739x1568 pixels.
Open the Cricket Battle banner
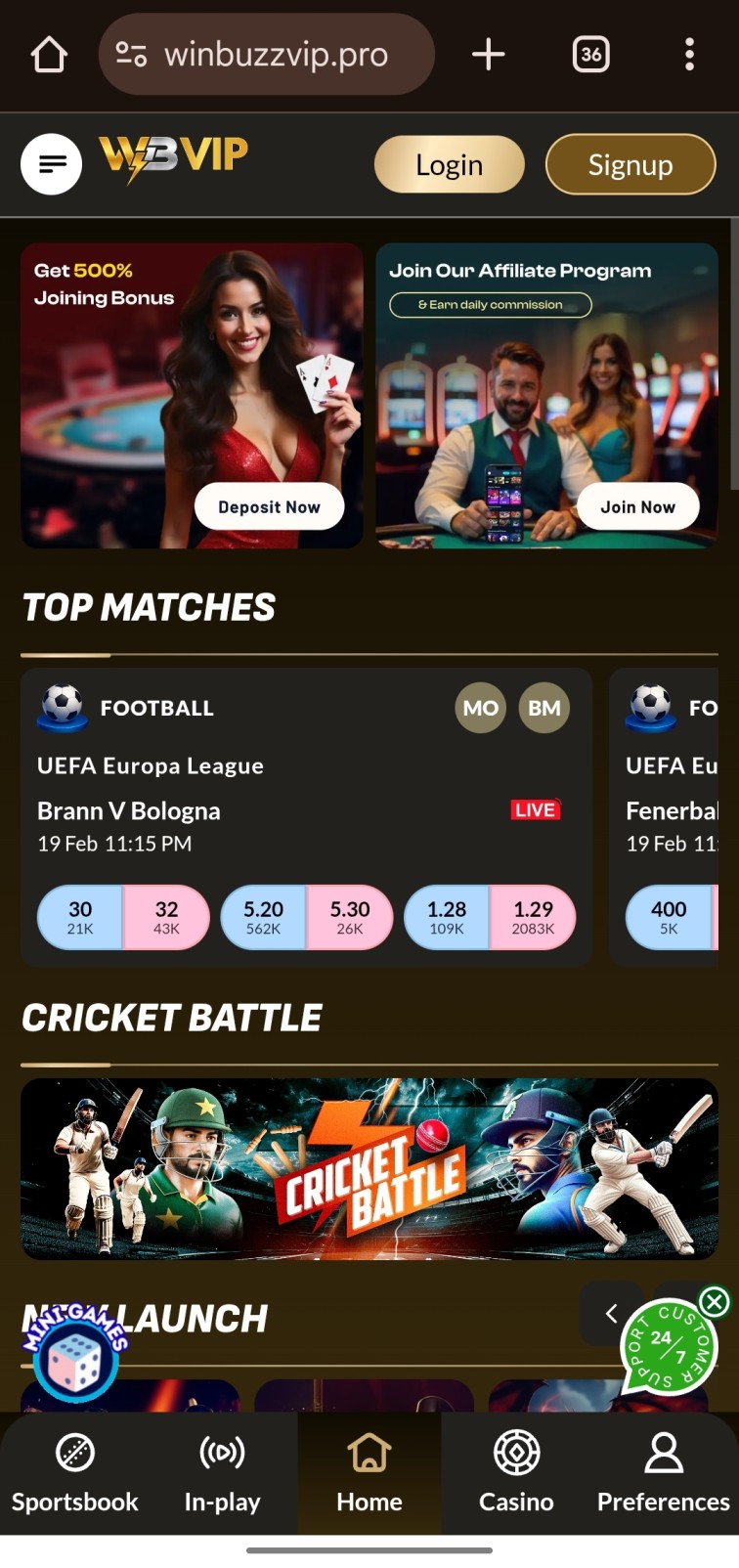369,1168
